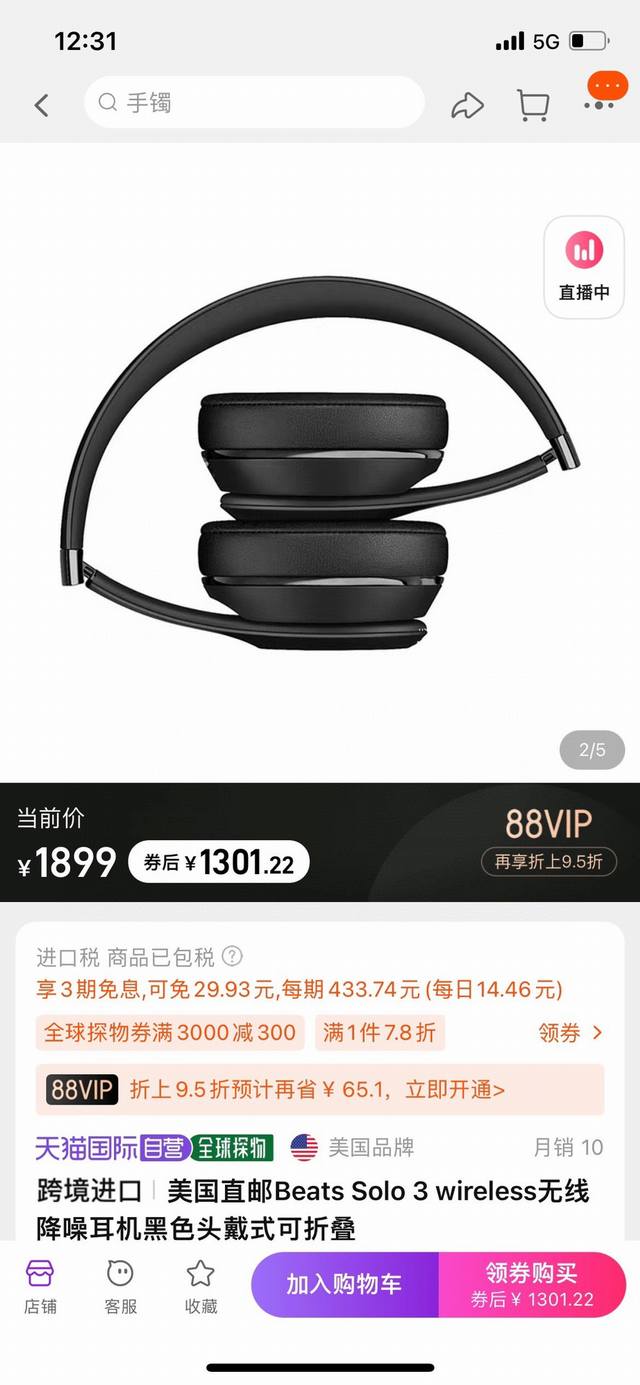This screenshot has height=1385, width=640.
Task: Open the 88VIP extra discount banner
Action: click(x=548, y=842)
